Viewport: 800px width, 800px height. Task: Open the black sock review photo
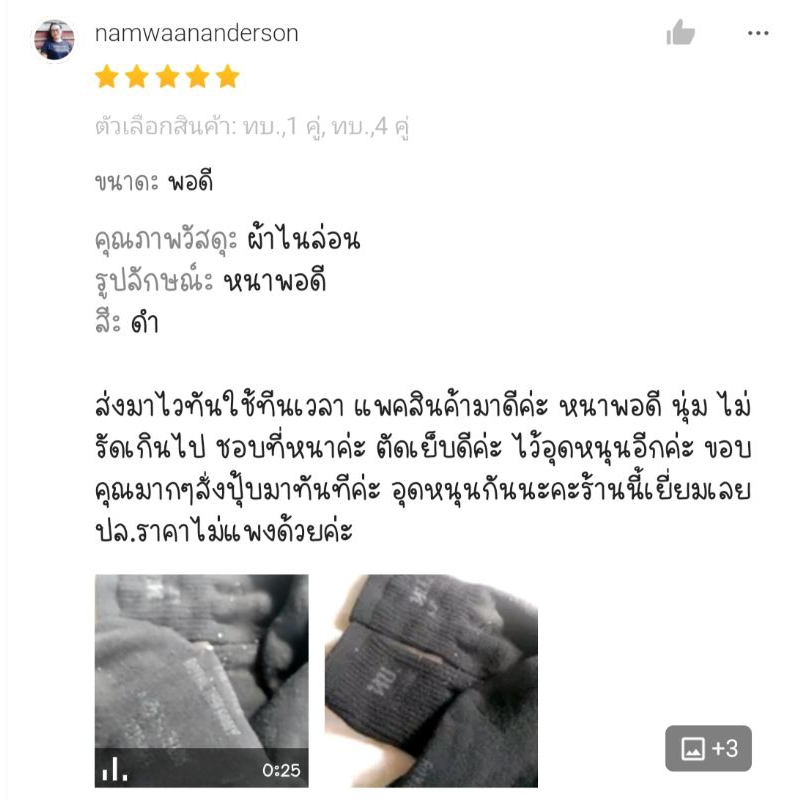431,681
